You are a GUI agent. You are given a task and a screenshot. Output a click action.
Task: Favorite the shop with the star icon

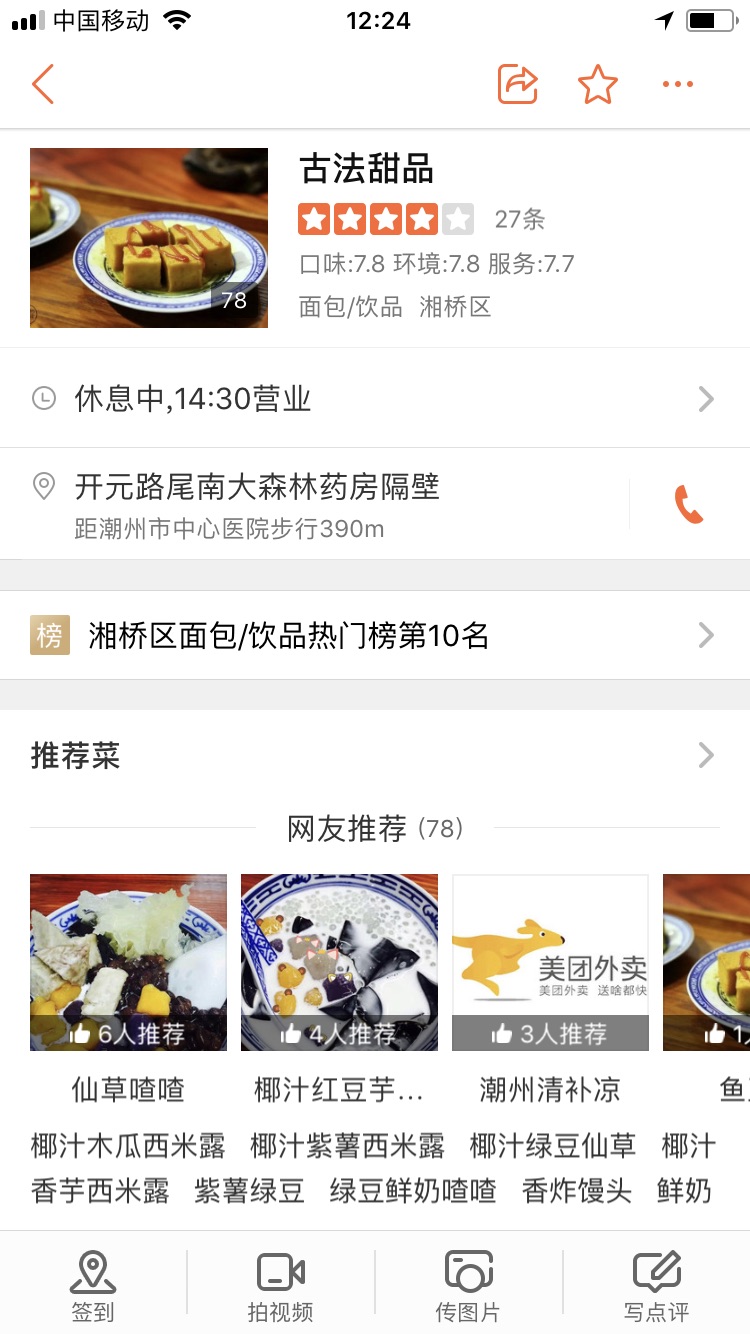598,85
